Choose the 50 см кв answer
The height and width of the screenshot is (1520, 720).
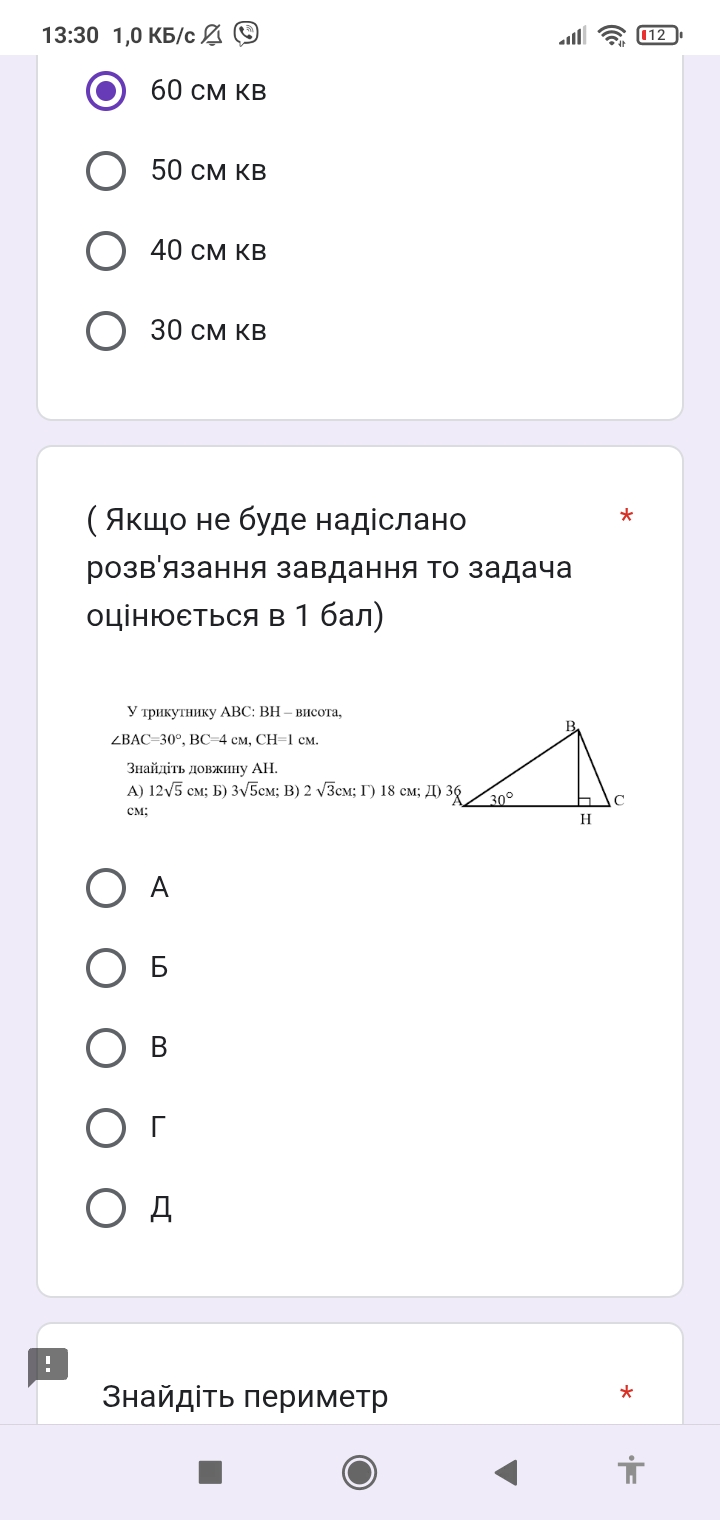point(106,171)
